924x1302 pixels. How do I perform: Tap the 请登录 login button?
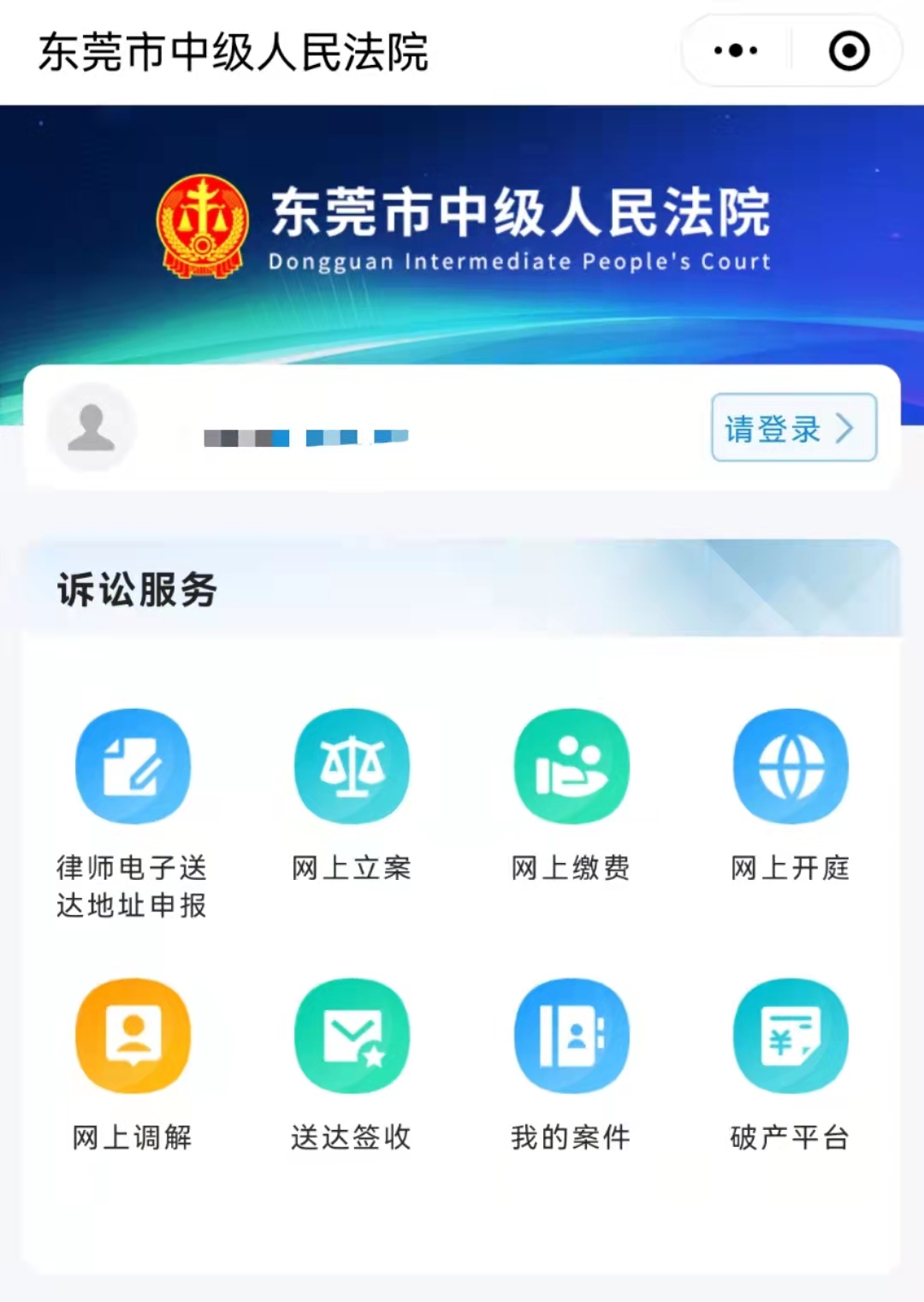(x=793, y=428)
